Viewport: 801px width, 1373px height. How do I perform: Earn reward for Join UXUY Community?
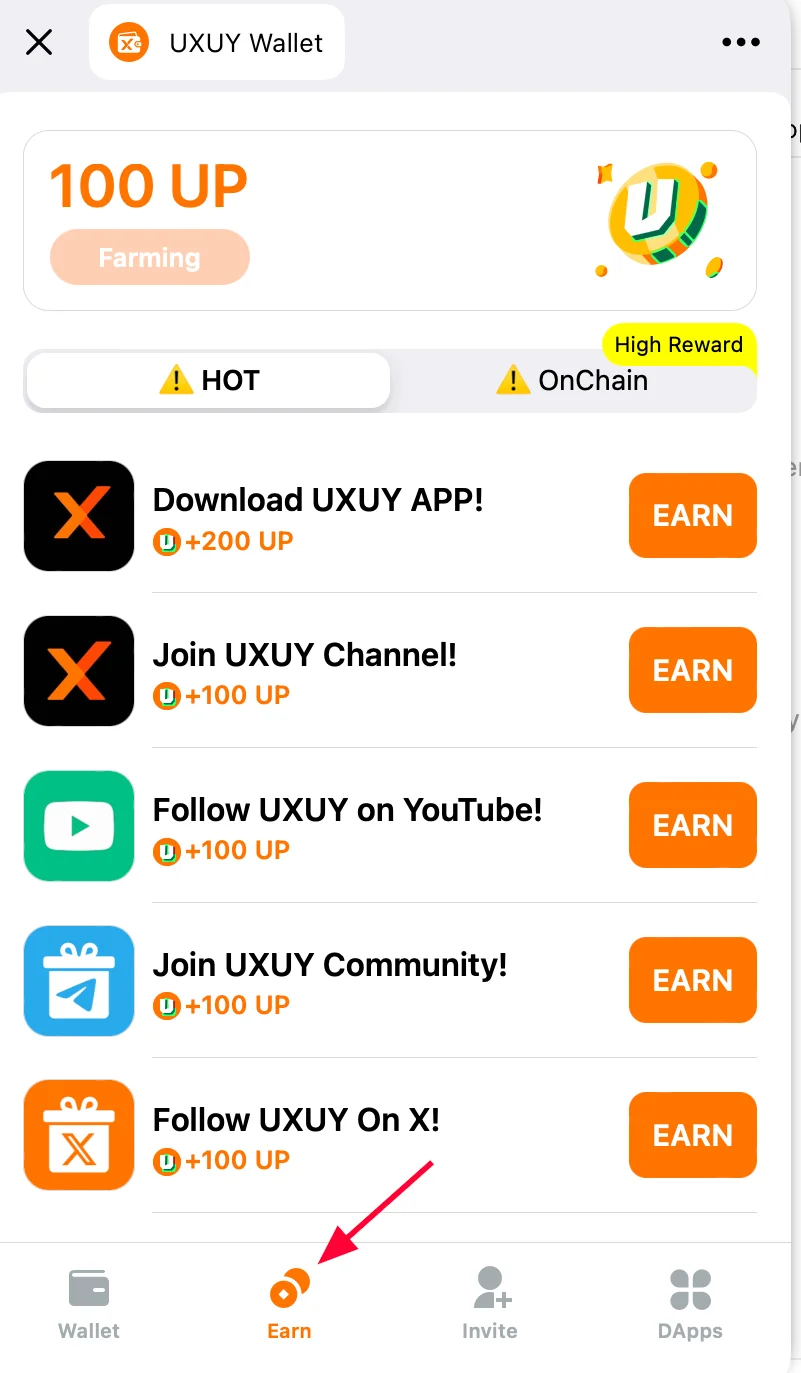click(693, 980)
